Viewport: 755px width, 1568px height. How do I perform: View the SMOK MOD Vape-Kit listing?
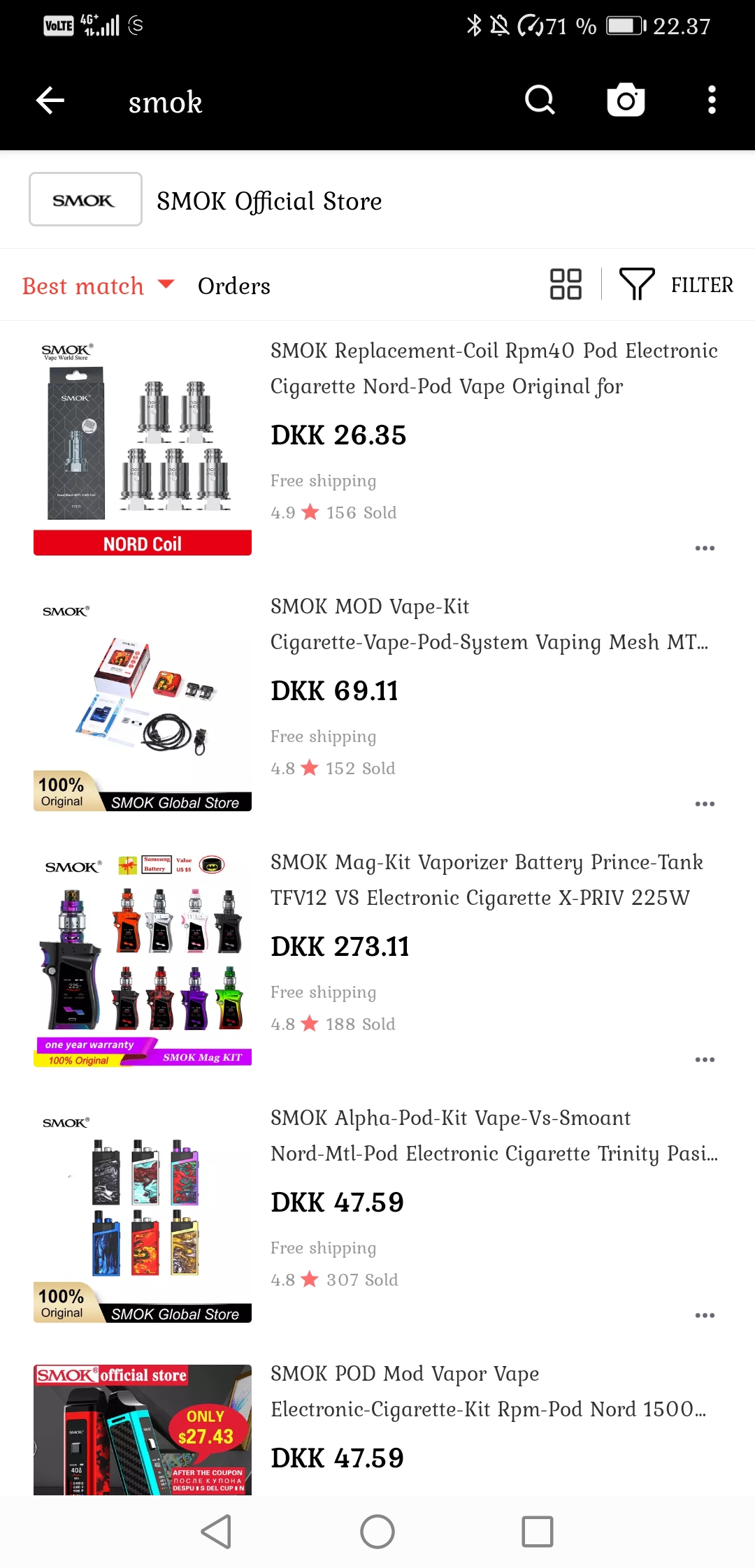coord(488,624)
